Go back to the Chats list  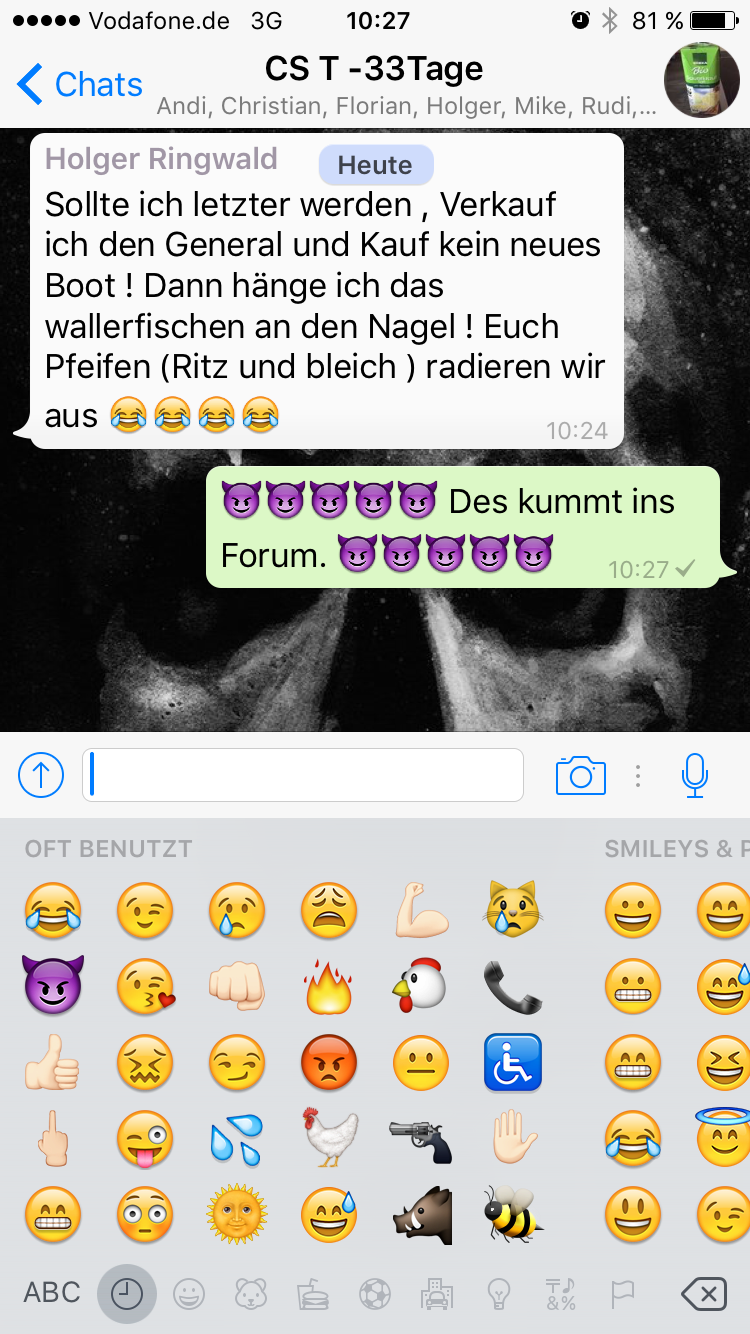pos(80,85)
